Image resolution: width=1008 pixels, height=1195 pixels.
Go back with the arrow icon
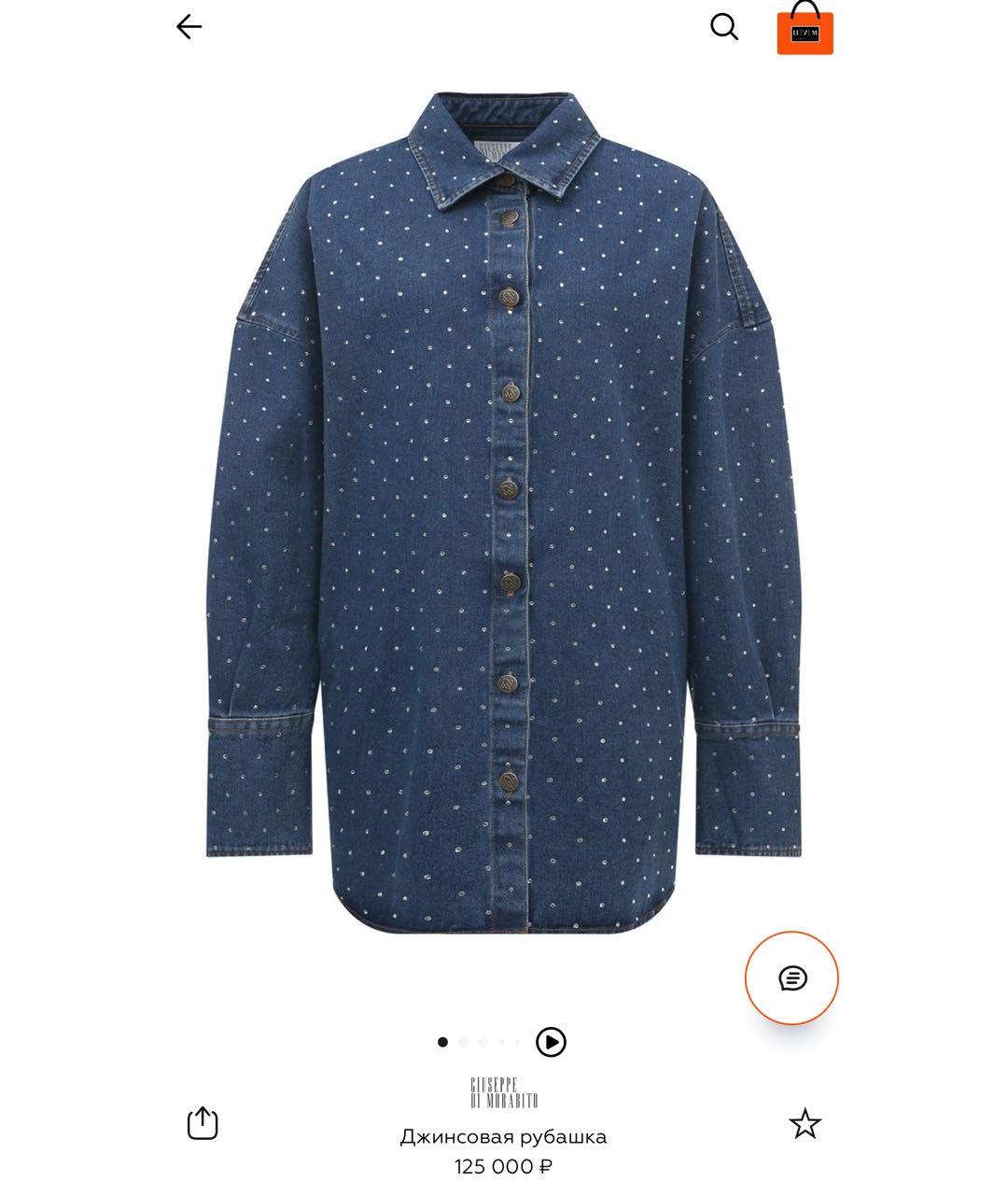[x=189, y=27]
